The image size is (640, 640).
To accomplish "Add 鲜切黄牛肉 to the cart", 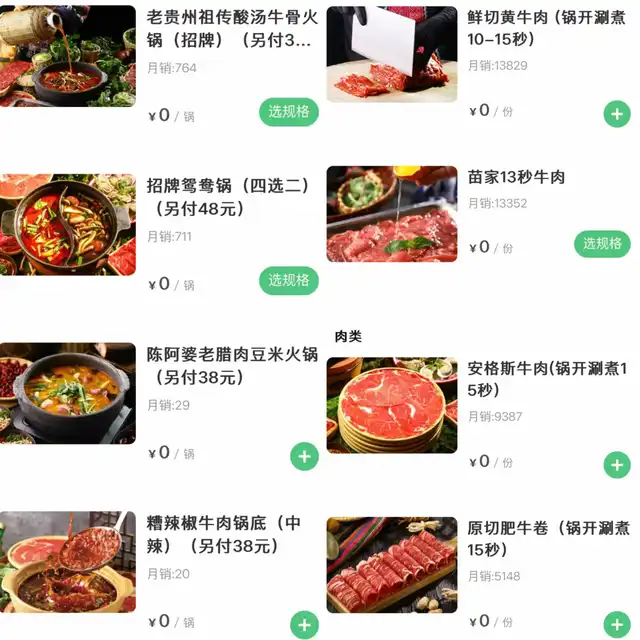I will pos(617,114).
